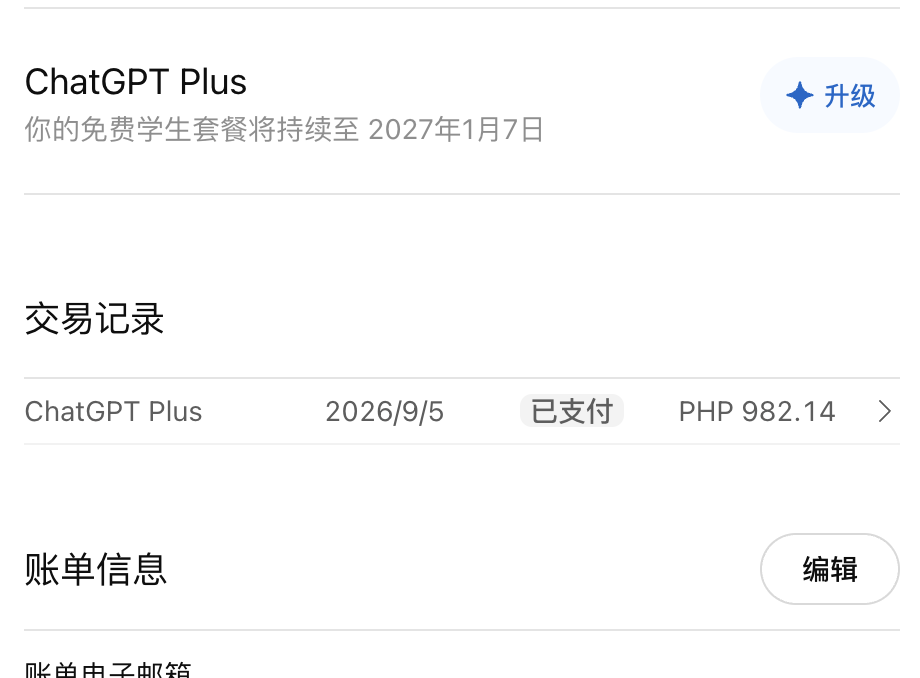Open the ChatGPT Plus 2026/9/5 transaction row

(x=462, y=411)
